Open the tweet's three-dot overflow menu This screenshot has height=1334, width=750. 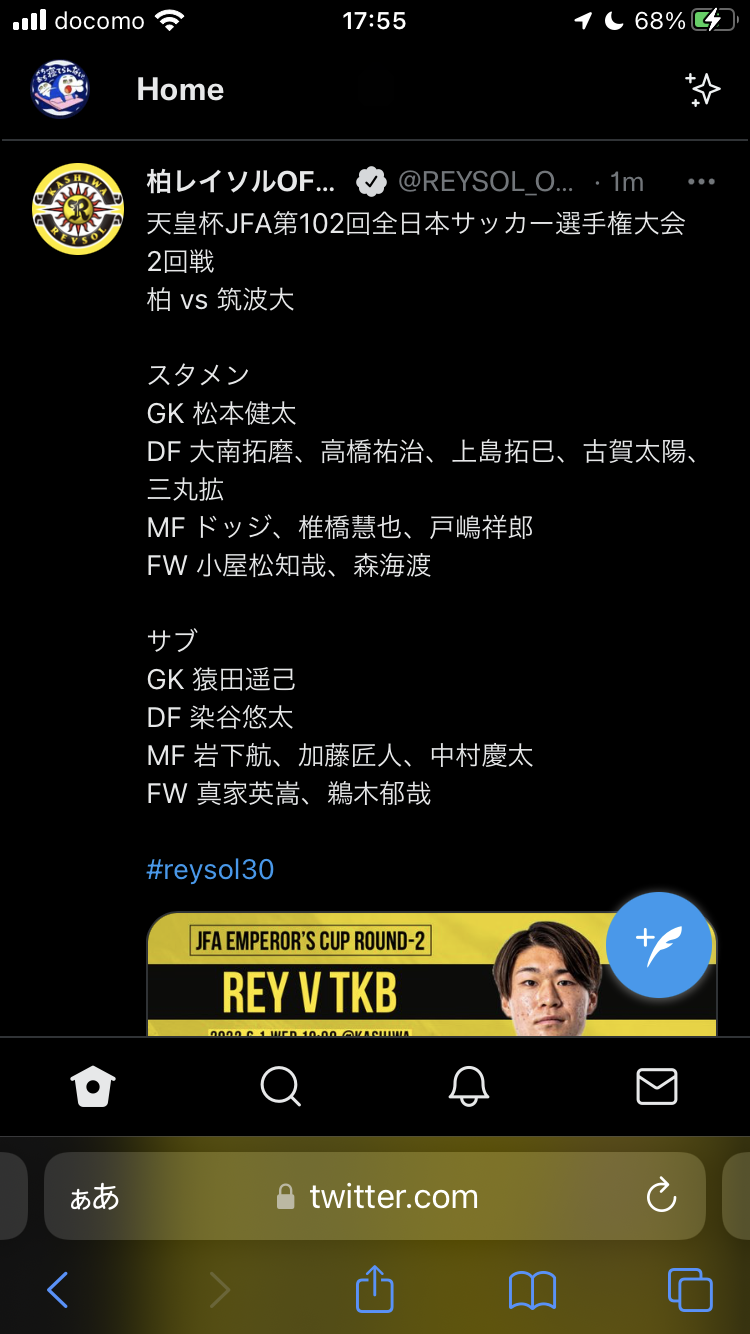coord(701,182)
